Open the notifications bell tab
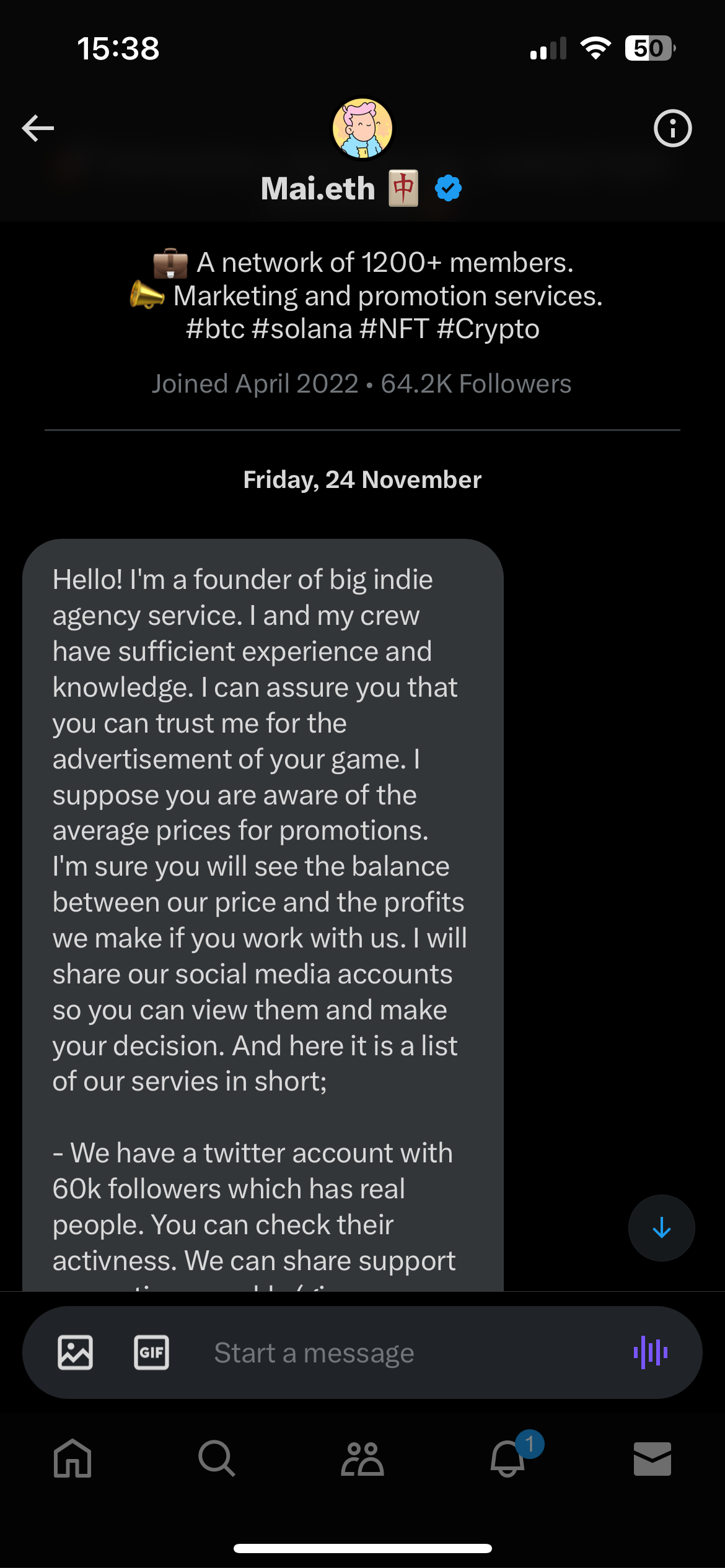The width and height of the screenshot is (725, 1568). coord(508,1458)
